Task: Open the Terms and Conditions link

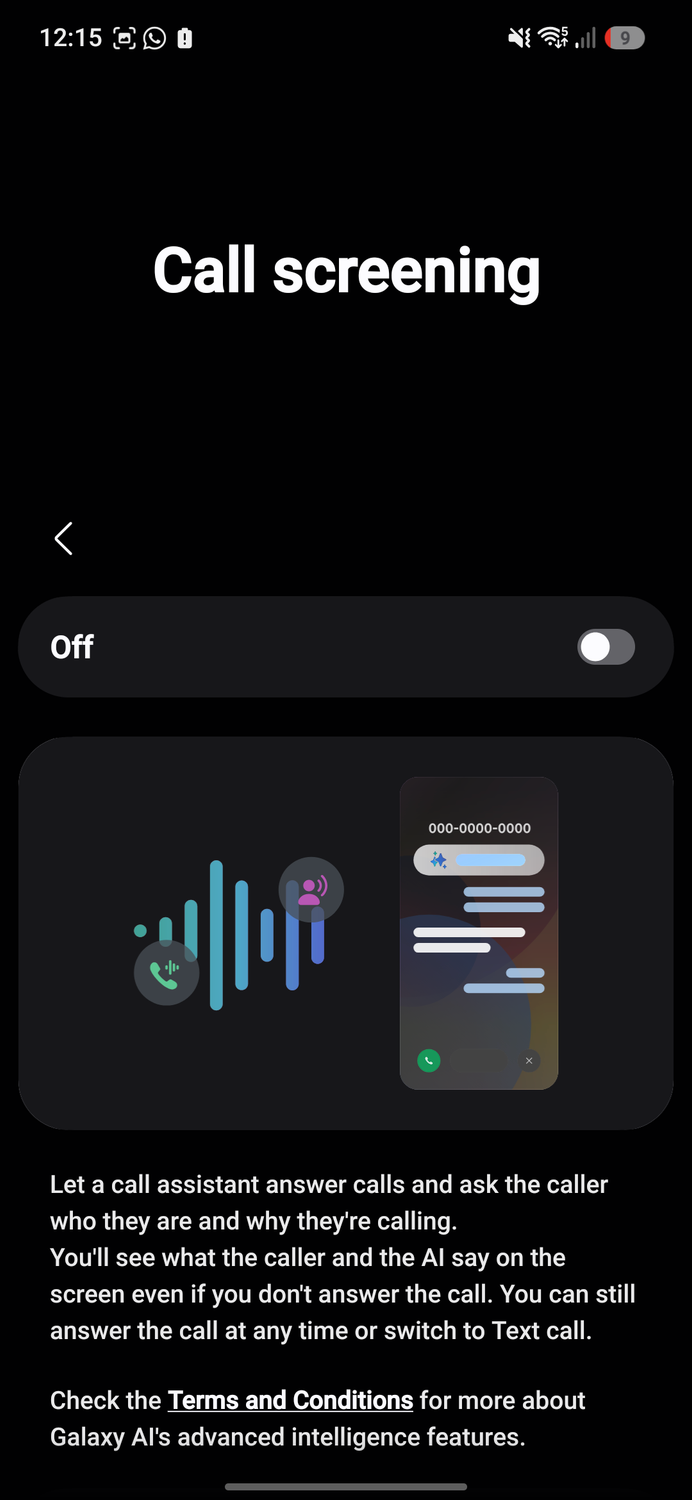Action: pyautogui.click(x=291, y=1400)
